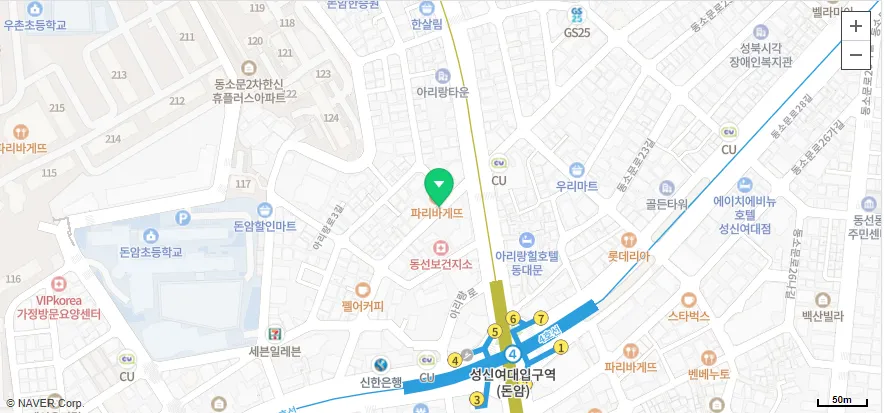This screenshot has width=884, height=413.
Task: Zoom in on the map
Action: (x=856, y=26)
